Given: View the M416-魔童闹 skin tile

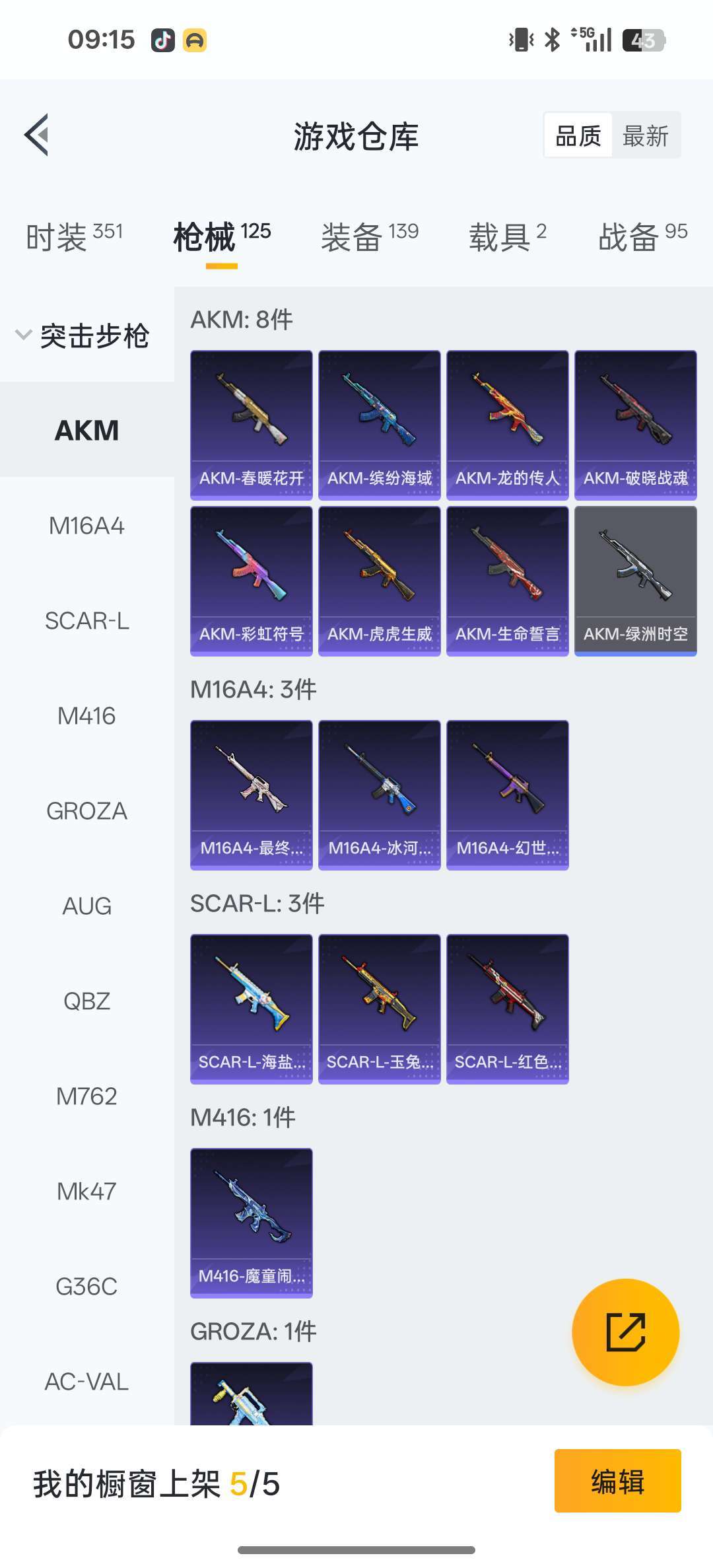Looking at the screenshot, I should 252,1223.
